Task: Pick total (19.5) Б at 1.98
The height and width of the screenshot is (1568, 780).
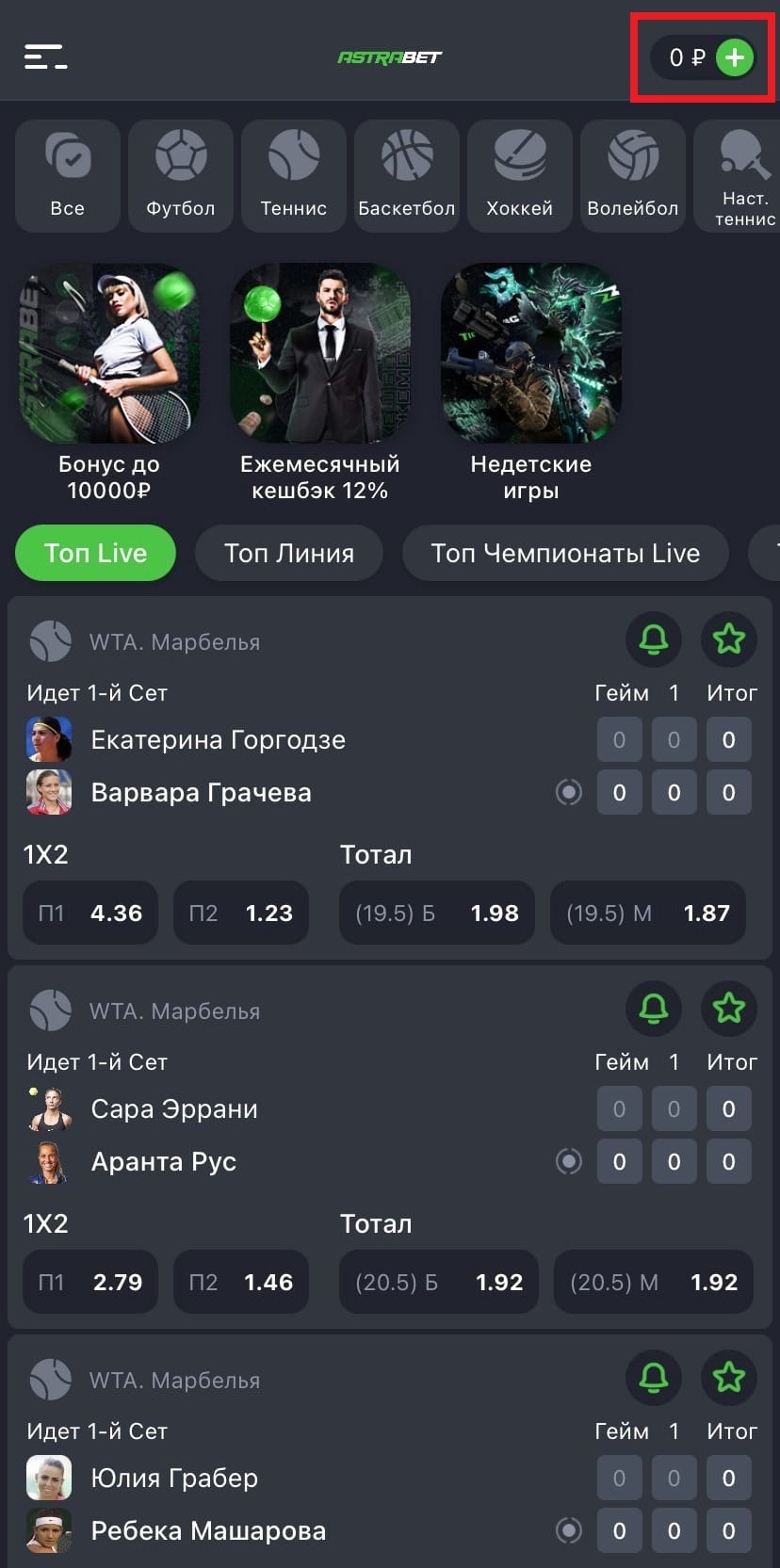Action: pos(436,913)
